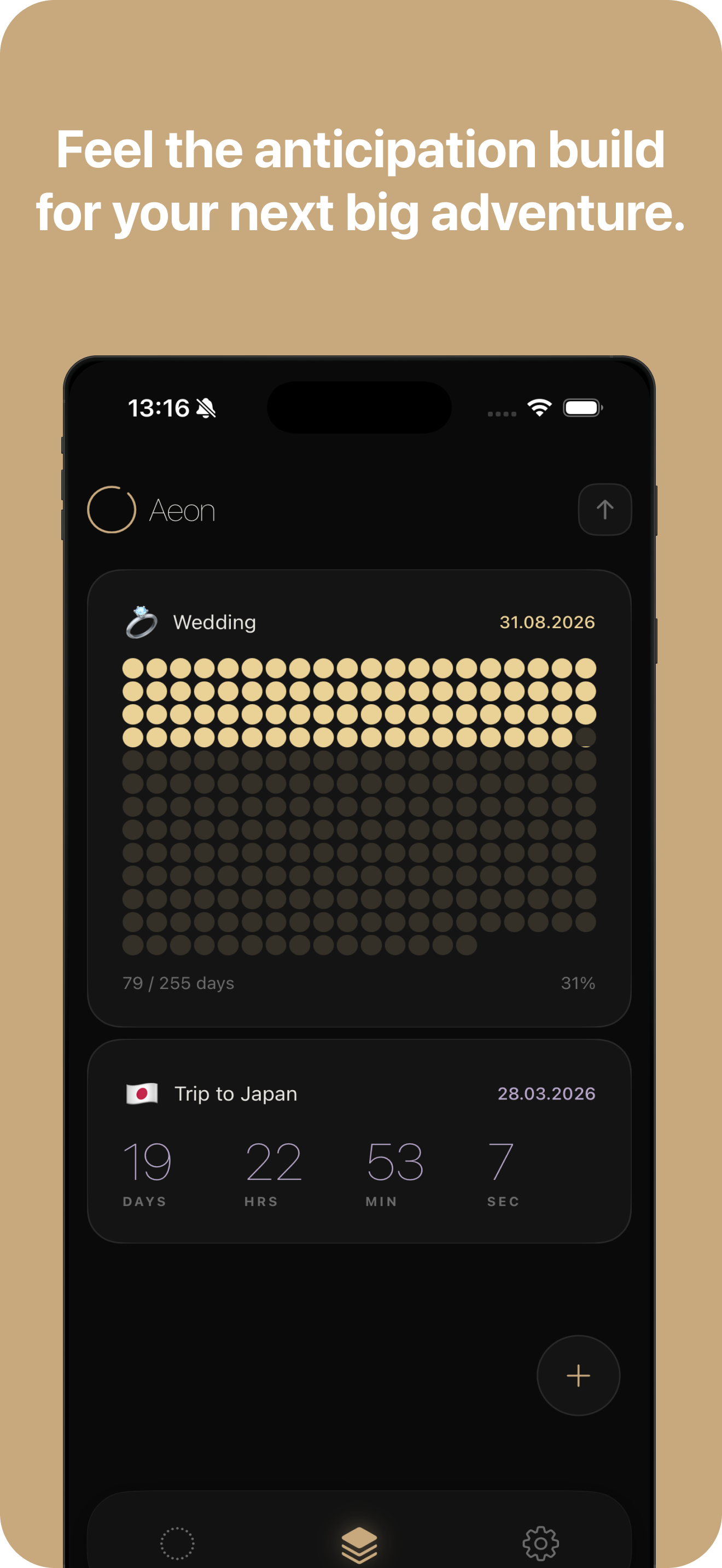The width and height of the screenshot is (722, 1568).
Task: Tap the 31% progress percentage label
Action: [x=577, y=982]
